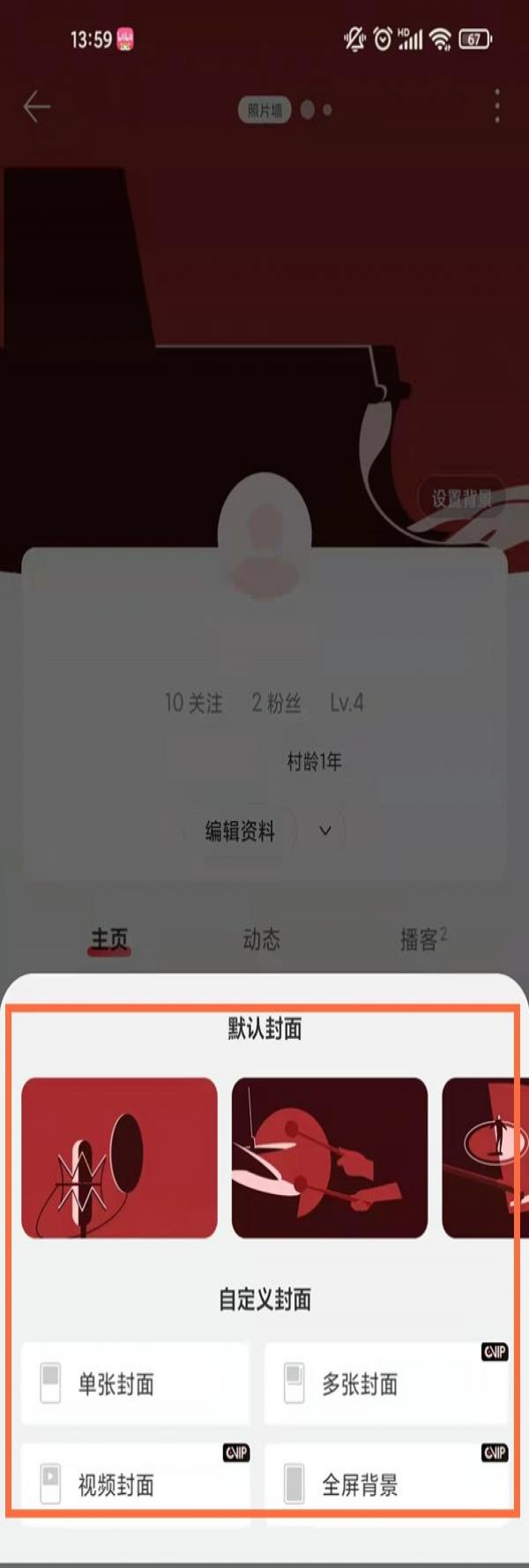Expand the chevron next to 编辑资料

click(325, 831)
